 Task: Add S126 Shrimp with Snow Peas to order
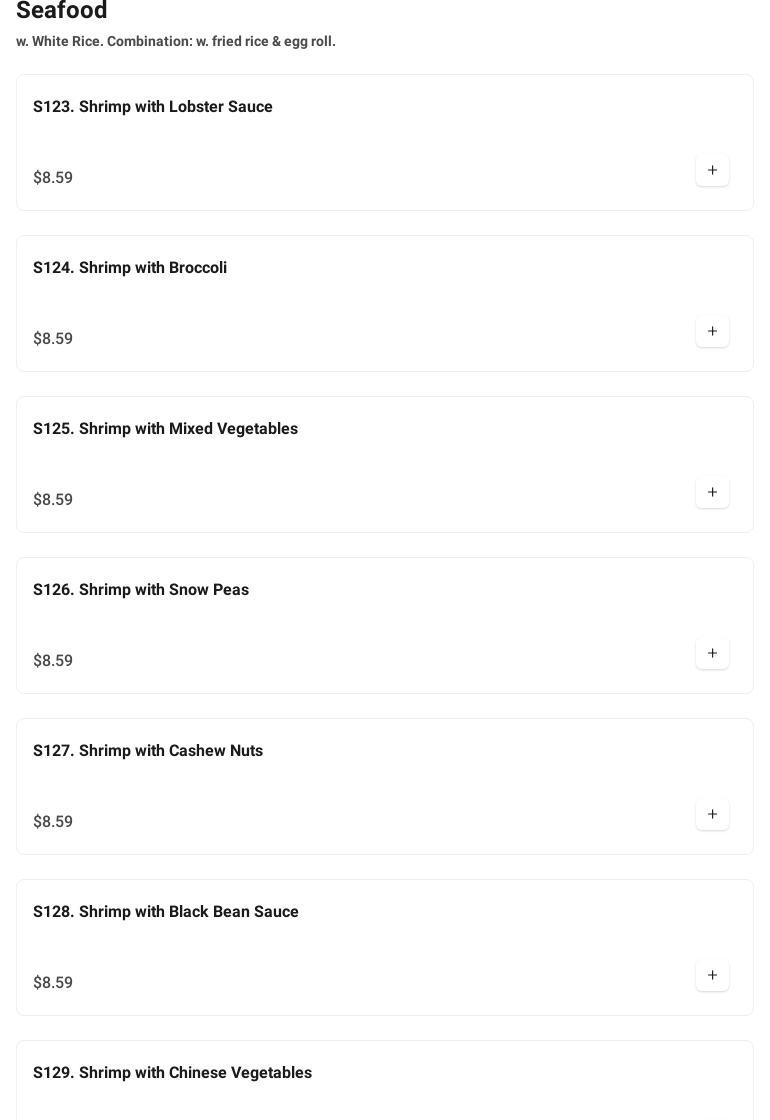pos(712,653)
